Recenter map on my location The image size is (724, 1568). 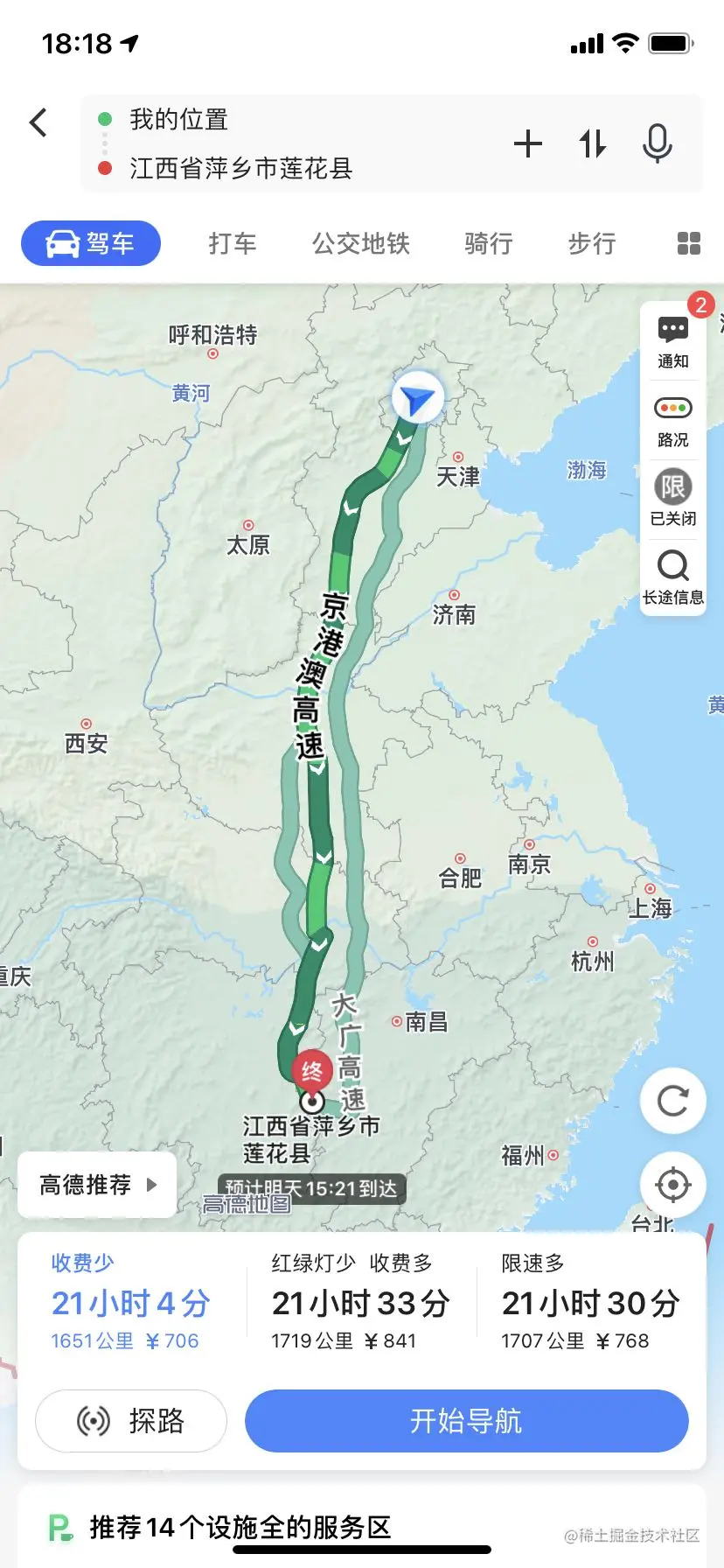672,1185
